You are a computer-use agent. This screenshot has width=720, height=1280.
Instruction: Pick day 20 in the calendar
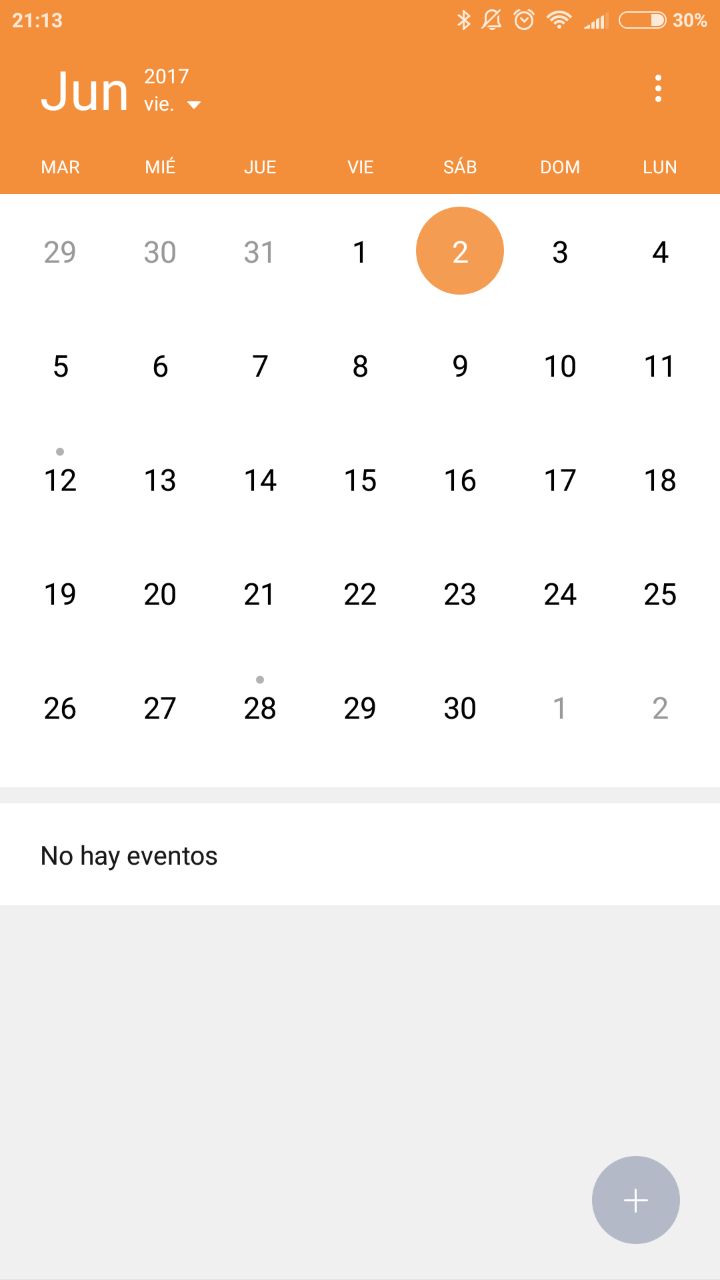(160, 594)
